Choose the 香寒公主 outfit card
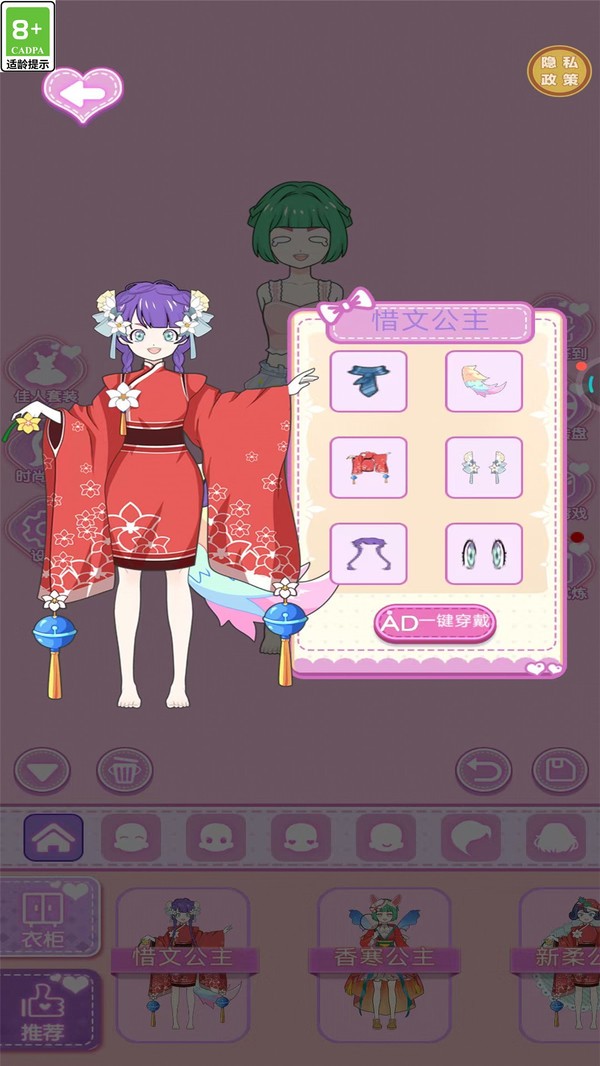600x1066 pixels. click(x=384, y=965)
